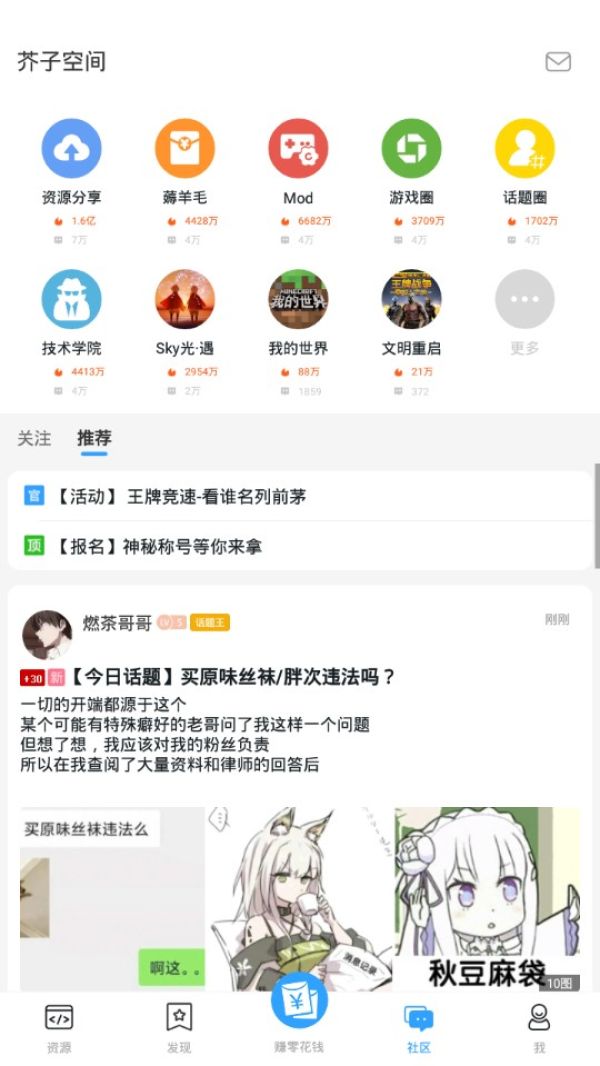Switch to the 关注 tab
This screenshot has width=600, height=1066.
coord(34,438)
